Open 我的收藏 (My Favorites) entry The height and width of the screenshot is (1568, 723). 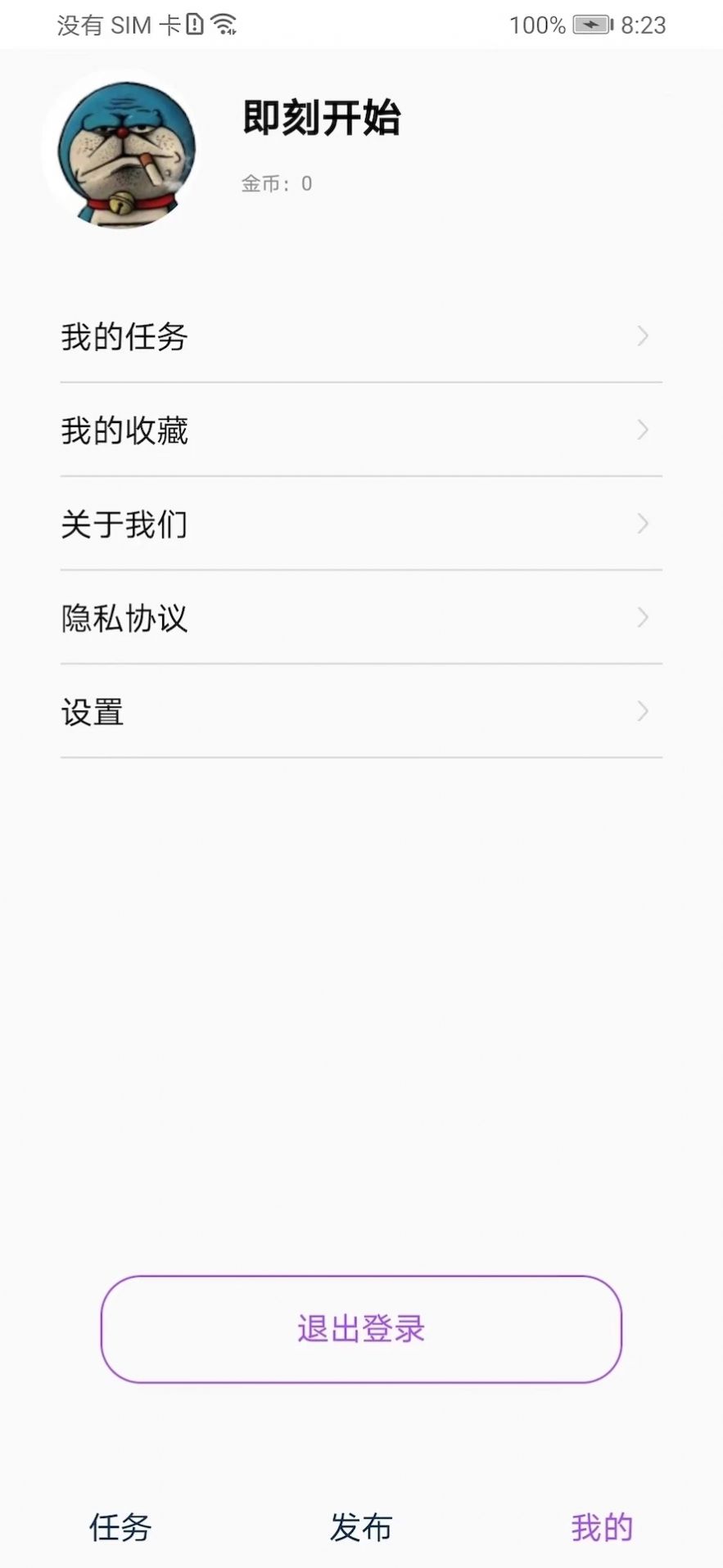(x=124, y=430)
